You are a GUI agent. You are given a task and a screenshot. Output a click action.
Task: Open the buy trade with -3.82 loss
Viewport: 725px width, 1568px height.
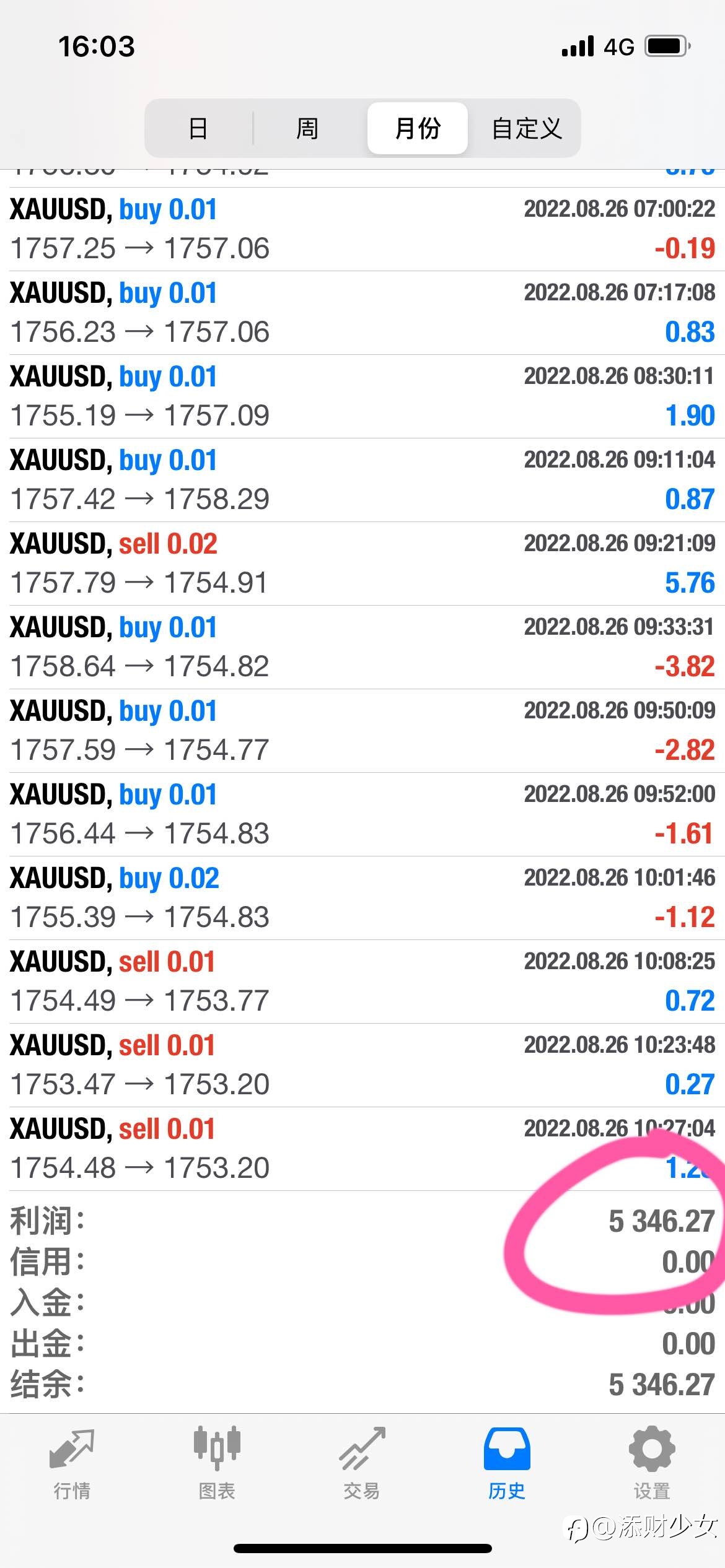pyautogui.click(x=362, y=647)
